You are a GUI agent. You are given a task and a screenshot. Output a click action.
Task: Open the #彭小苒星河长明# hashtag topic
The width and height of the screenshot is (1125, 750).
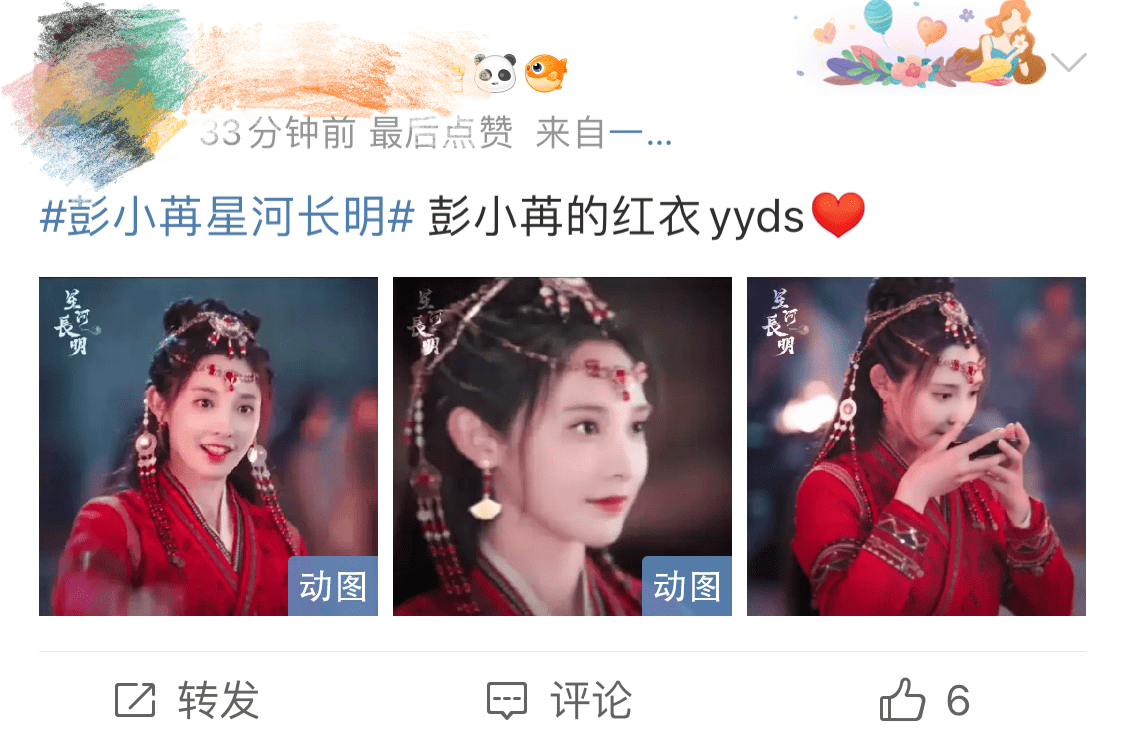tap(227, 217)
